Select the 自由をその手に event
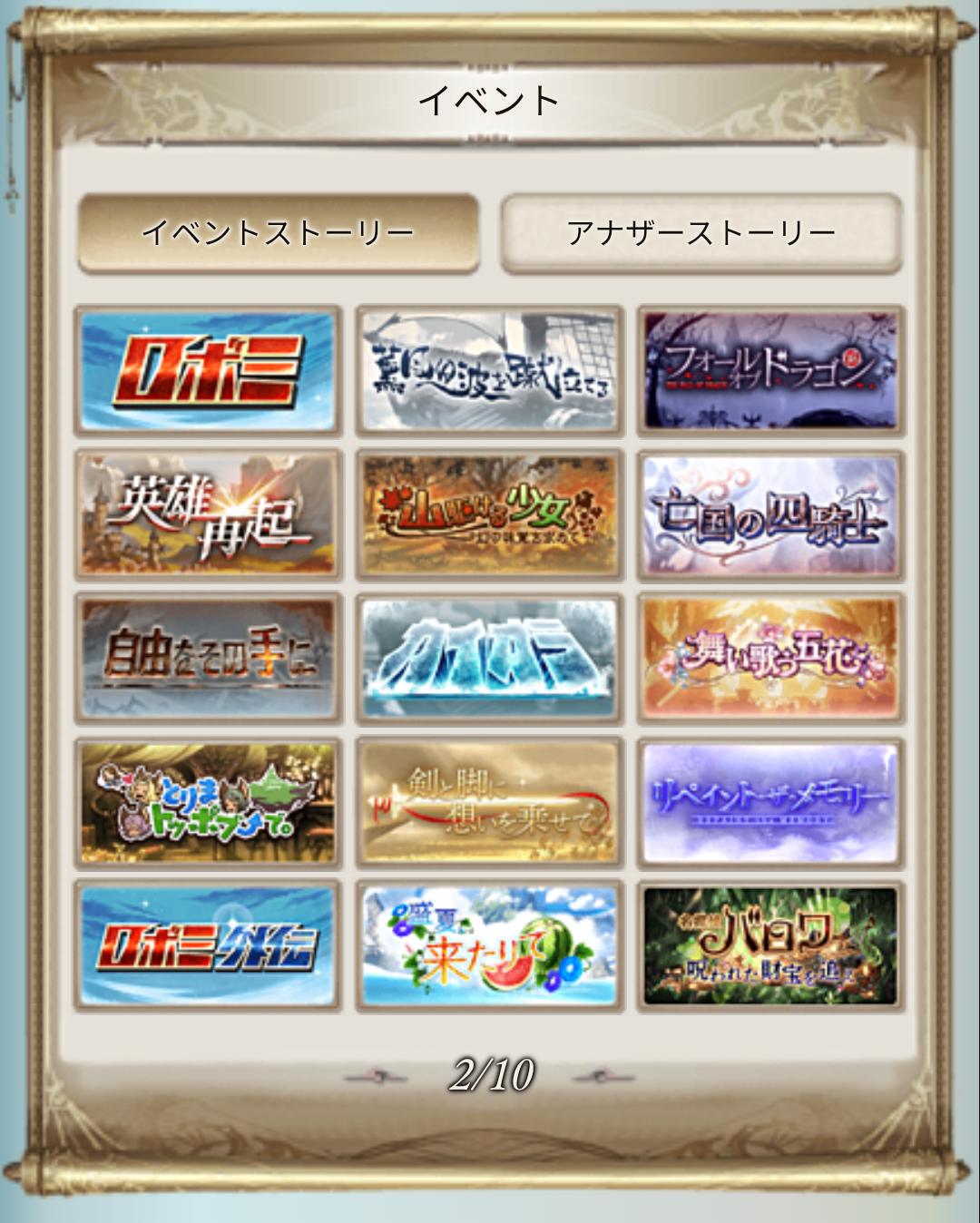 208,658
